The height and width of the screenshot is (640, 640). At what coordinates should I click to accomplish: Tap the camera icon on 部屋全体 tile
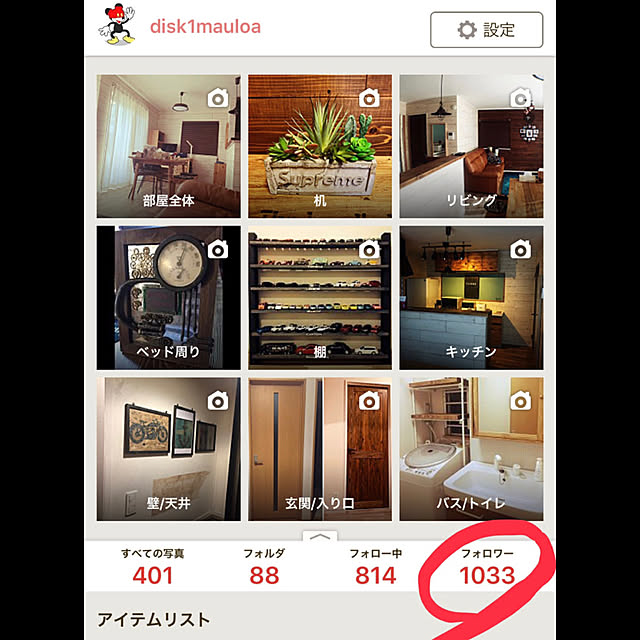click(x=217, y=98)
